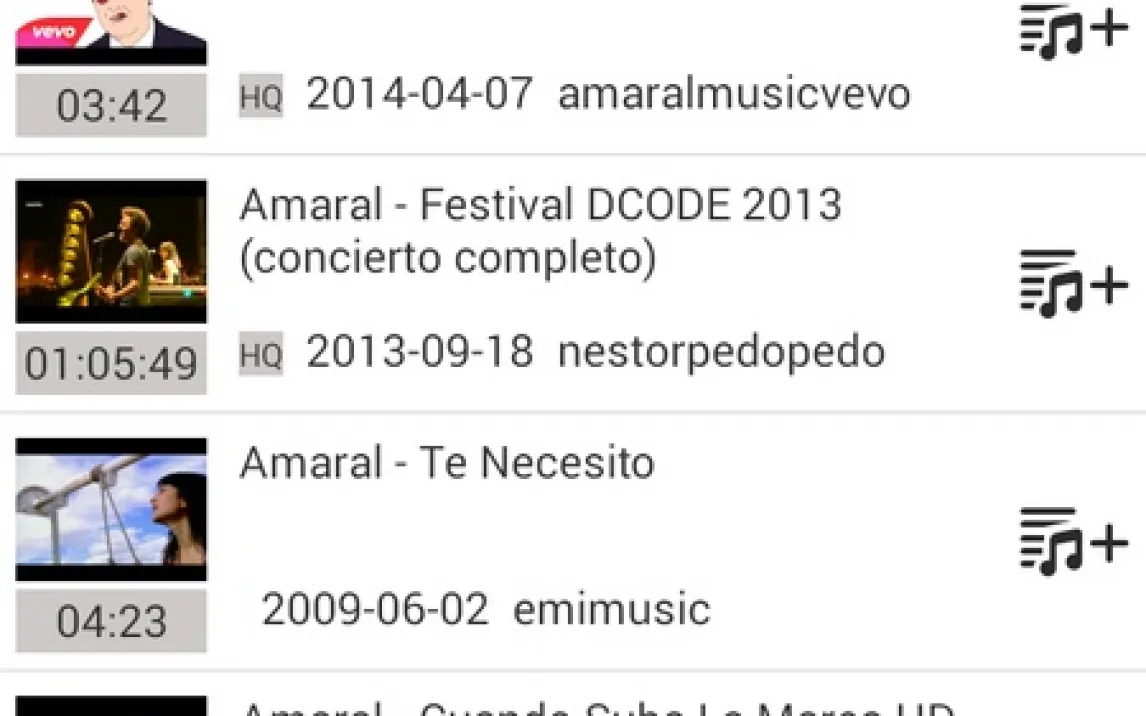The image size is (1146, 716).
Task: Add Amaral - Te Necesito to playlist
Action: click(x=1073, y=542)
